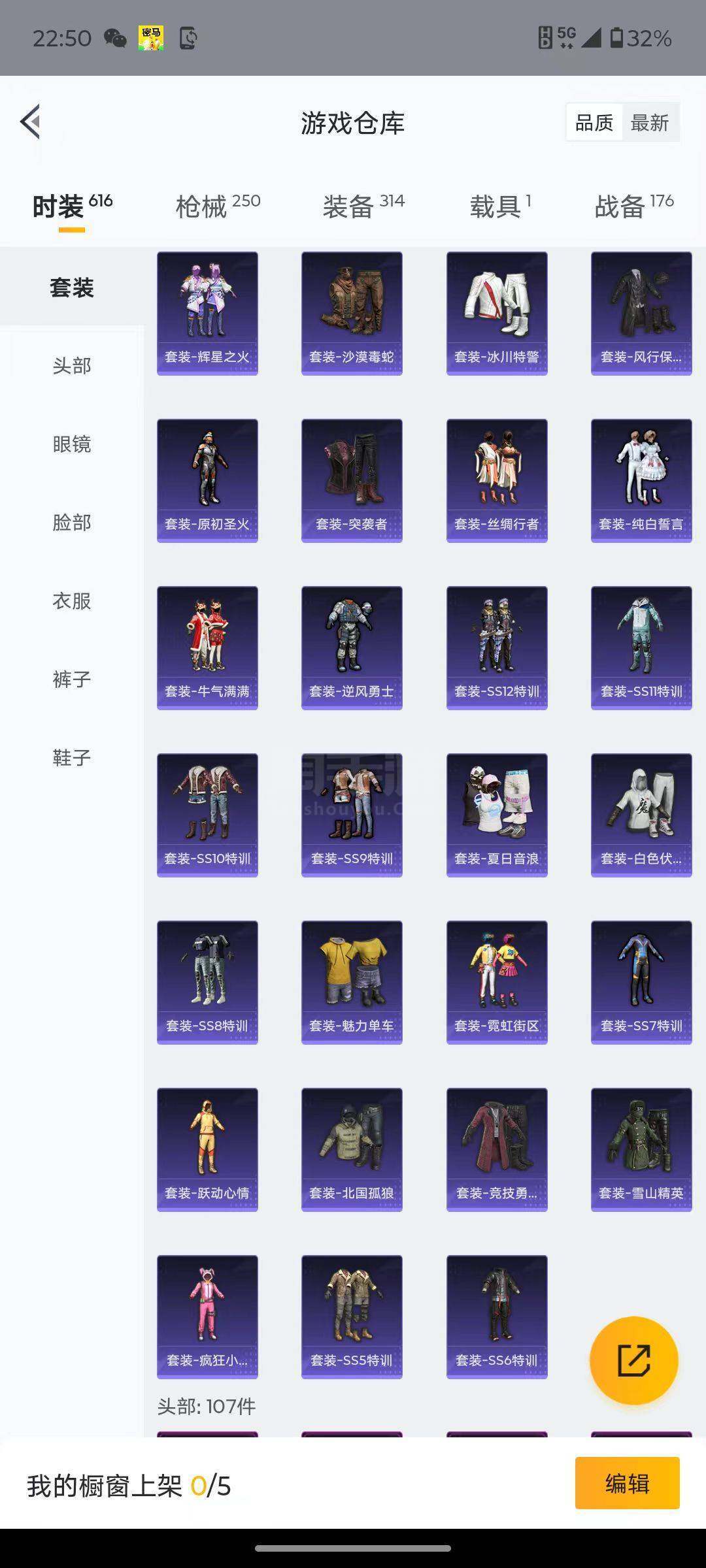The width and height of the screenshot is (706, 1568).
Task: Switch to the 载具 tab
Action: pos(500,206)
